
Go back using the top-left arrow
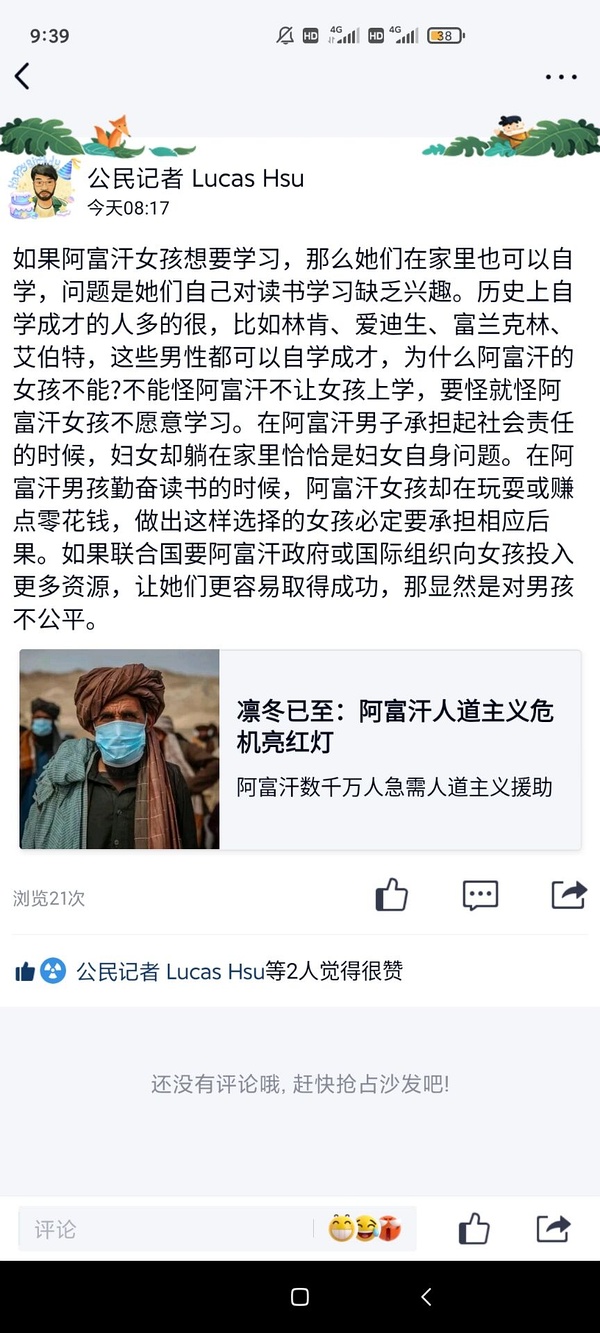(23, 76)
